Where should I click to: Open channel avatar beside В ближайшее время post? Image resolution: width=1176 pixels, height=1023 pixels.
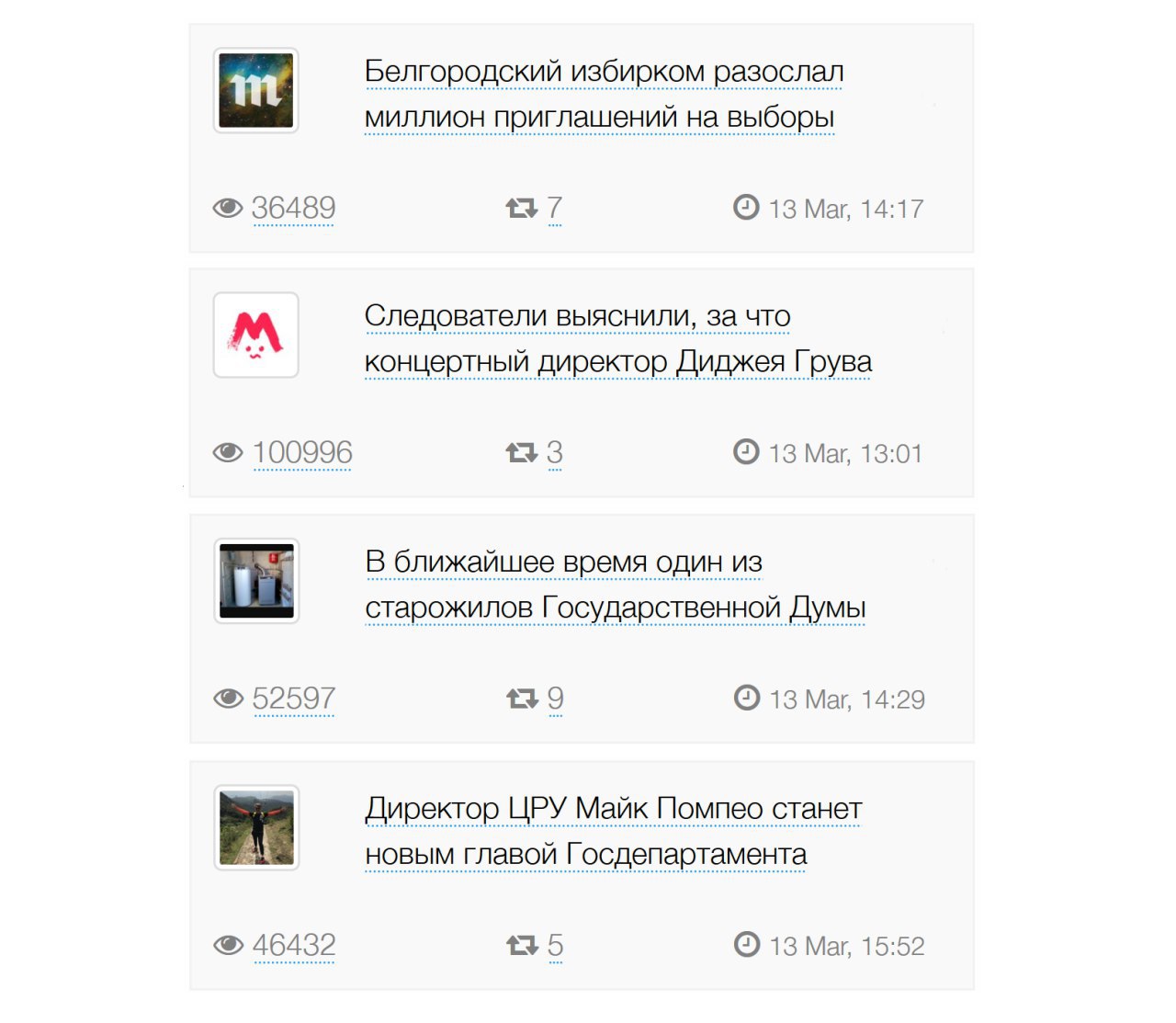(257, 582)
